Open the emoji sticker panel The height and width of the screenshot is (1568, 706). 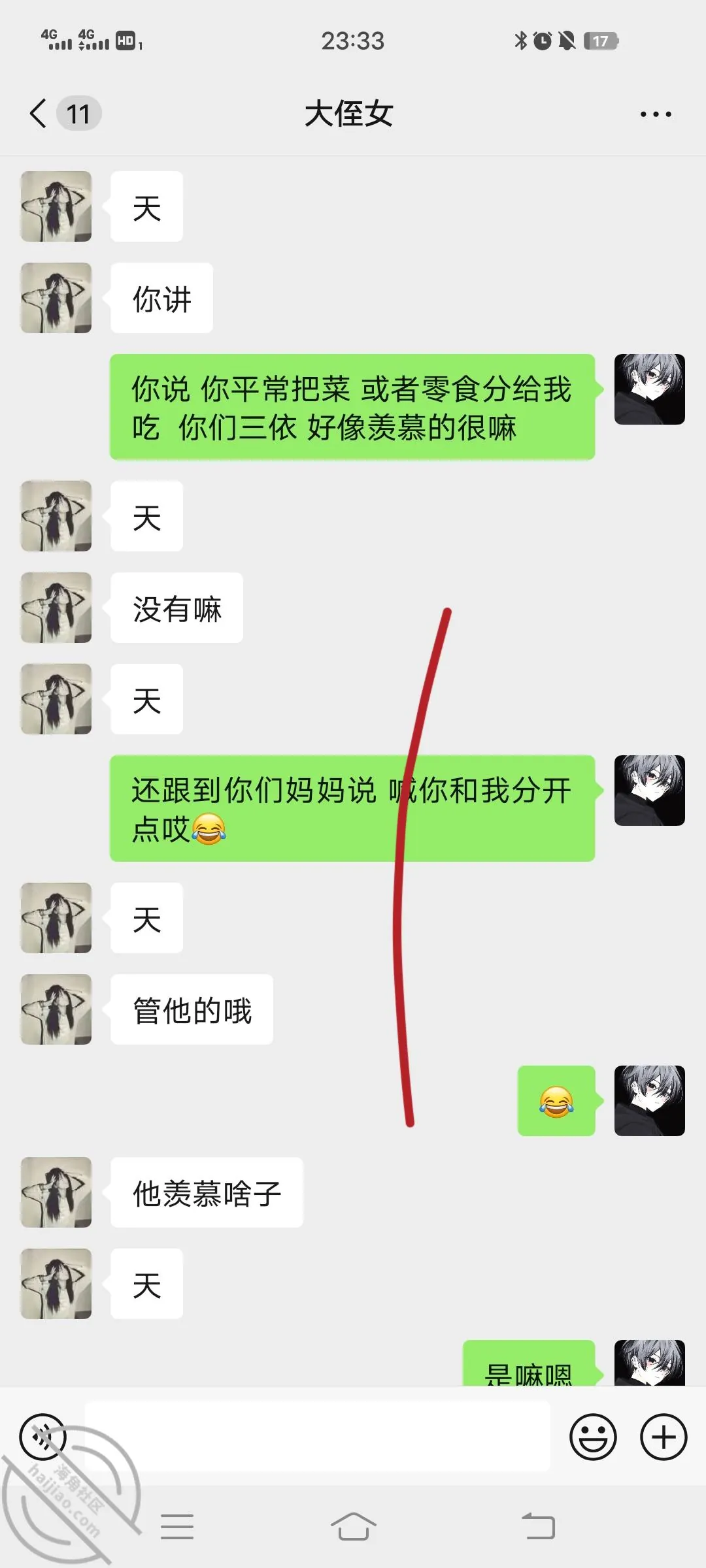point(593,1437)
